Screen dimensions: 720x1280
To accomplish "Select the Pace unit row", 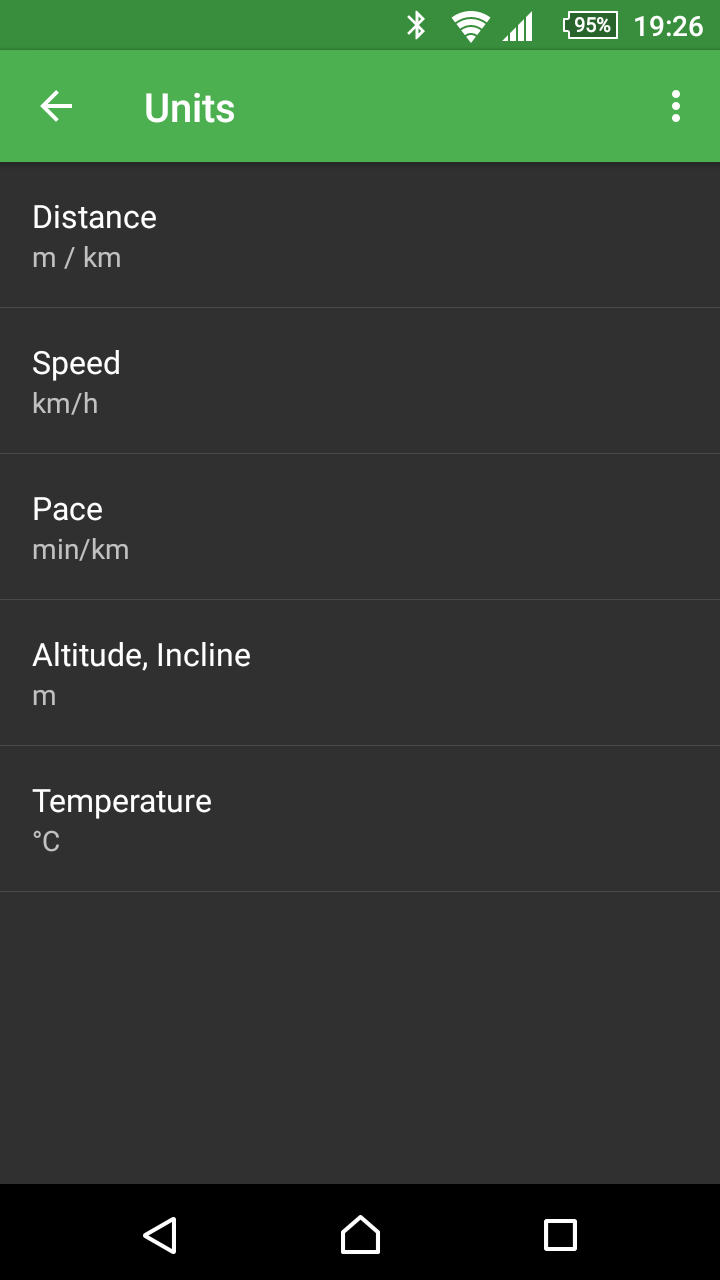I will pos(360,527).
